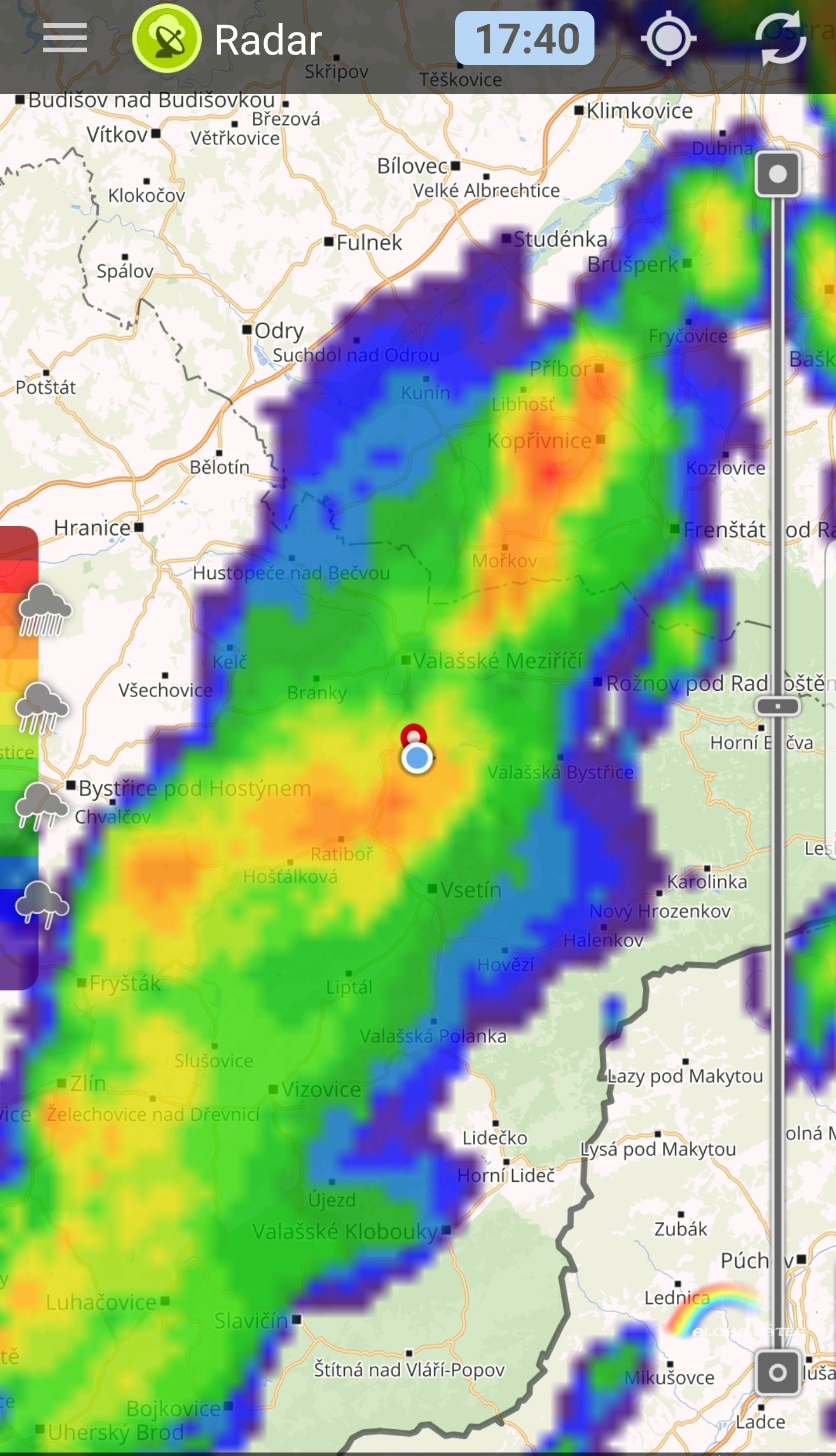836x1456 pixels.
Task: Tap the top button of the vertical slider
Action: click(x=778, y=174)
